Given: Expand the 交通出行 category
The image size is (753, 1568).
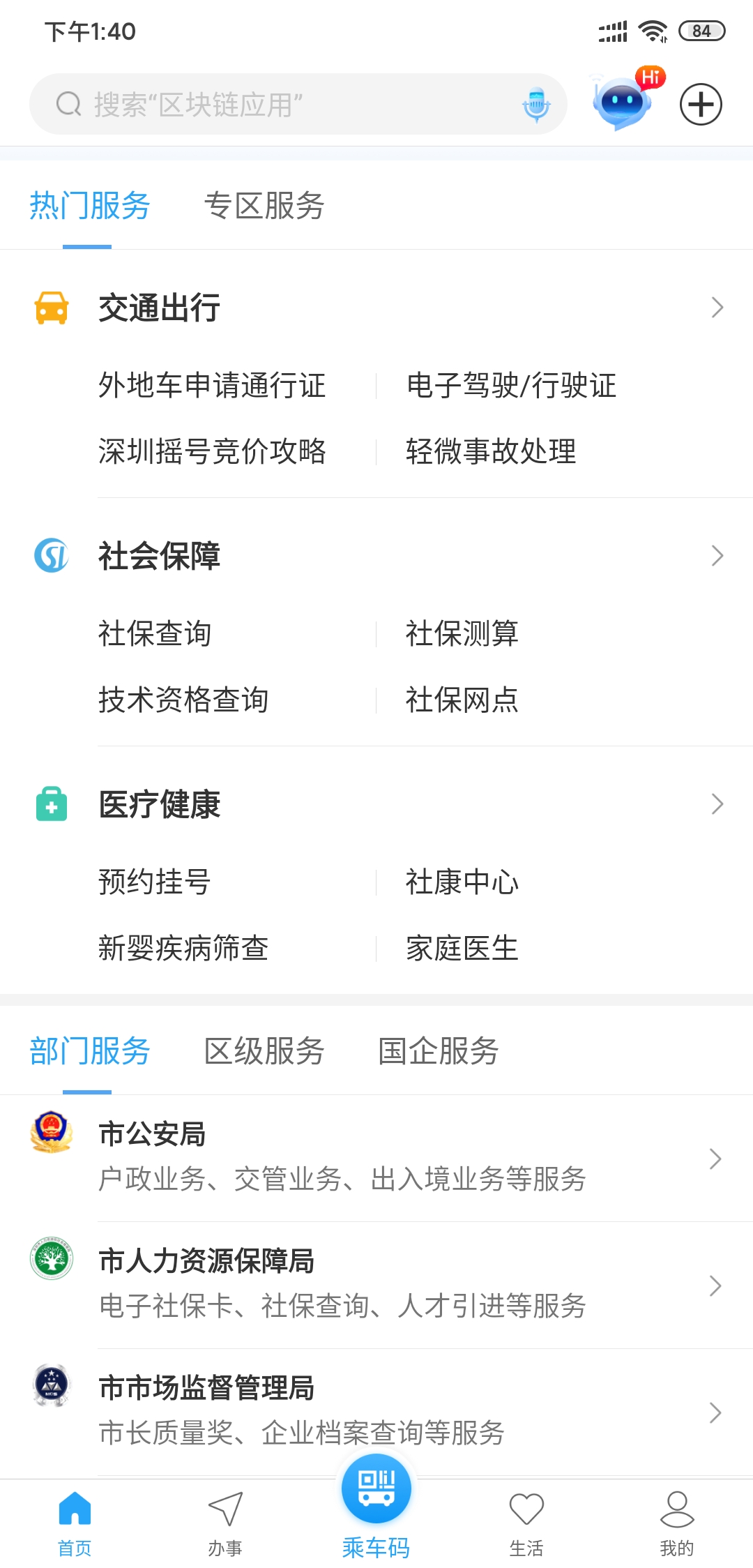Looking at the screenshot, I should click(x=376, y=308).
